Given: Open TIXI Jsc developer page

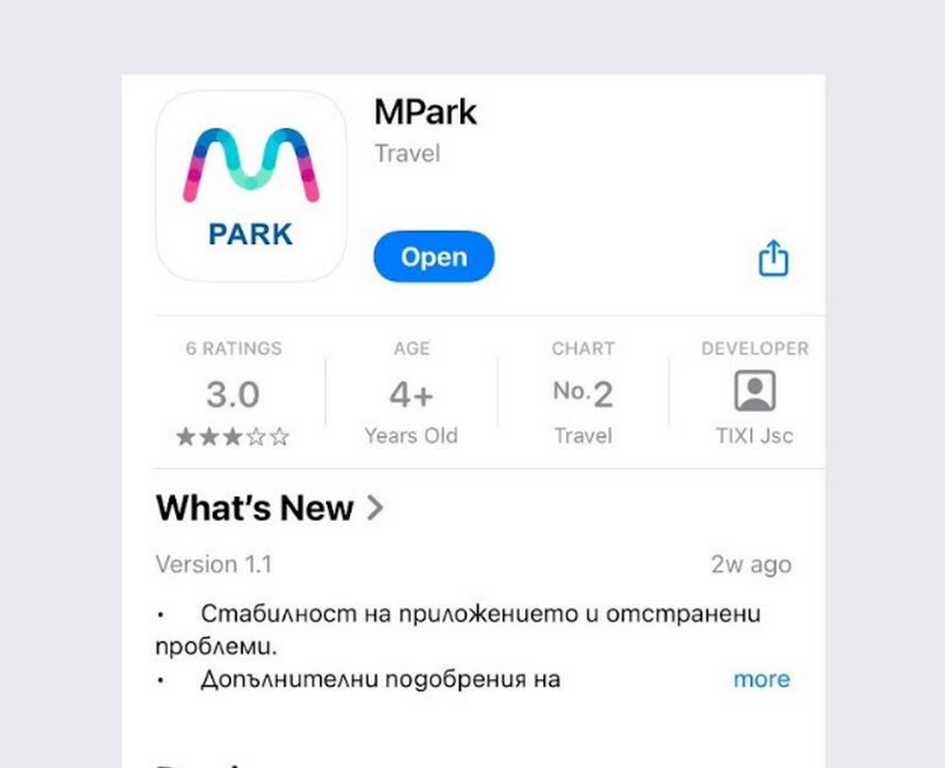Looking at the screenshot, I should coord(754,394).
